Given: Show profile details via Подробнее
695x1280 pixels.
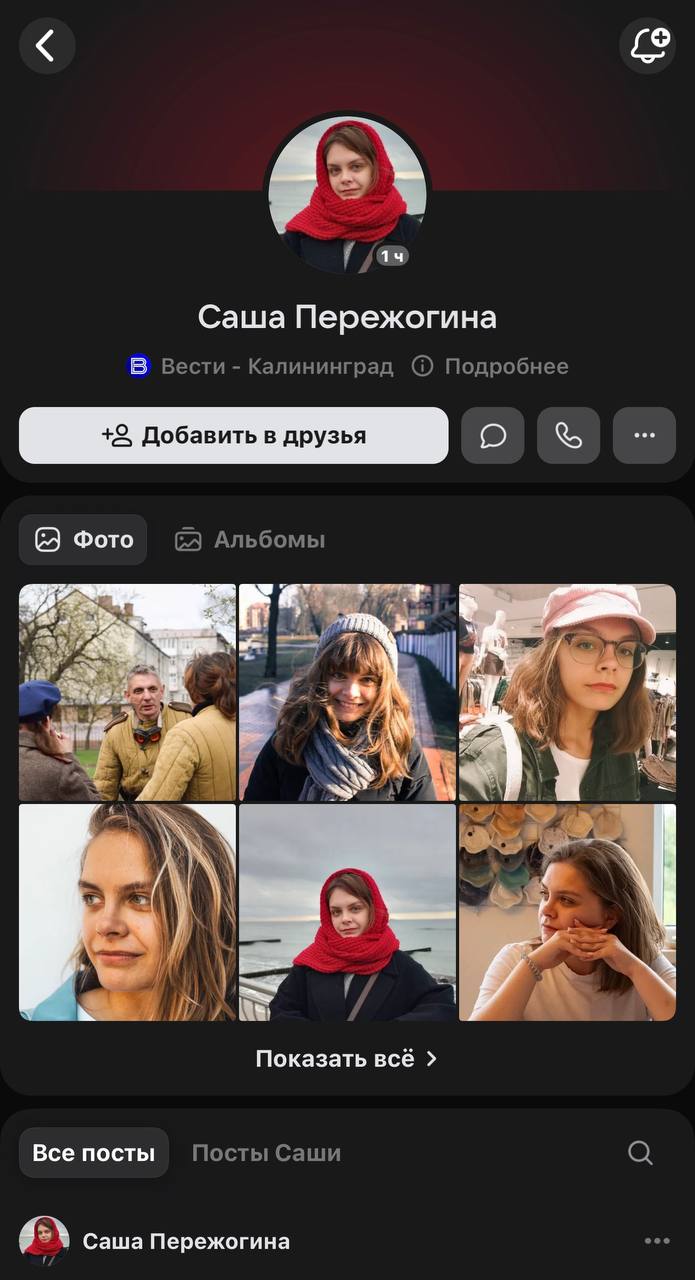Looking at the screenshot, I should [491, 367].
